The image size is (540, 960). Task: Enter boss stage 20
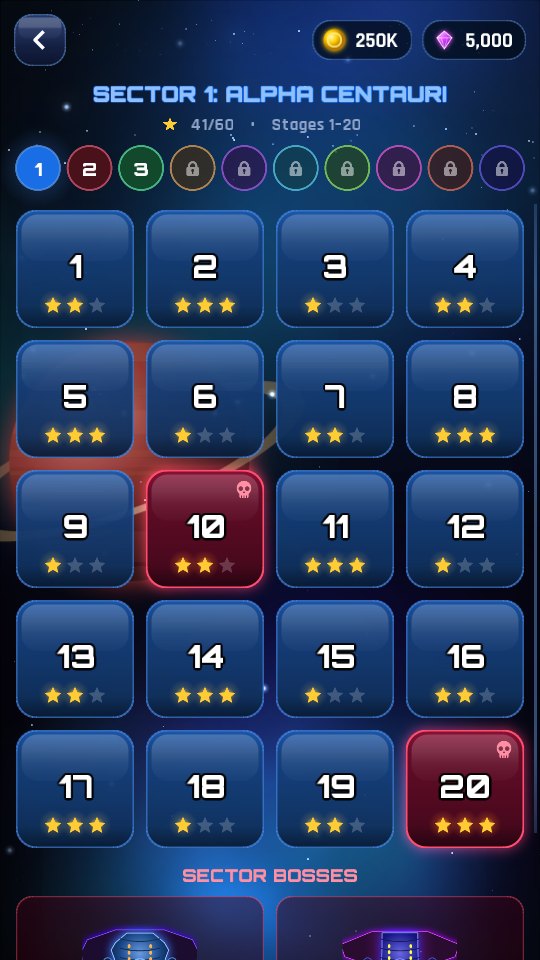click(465, 789)
